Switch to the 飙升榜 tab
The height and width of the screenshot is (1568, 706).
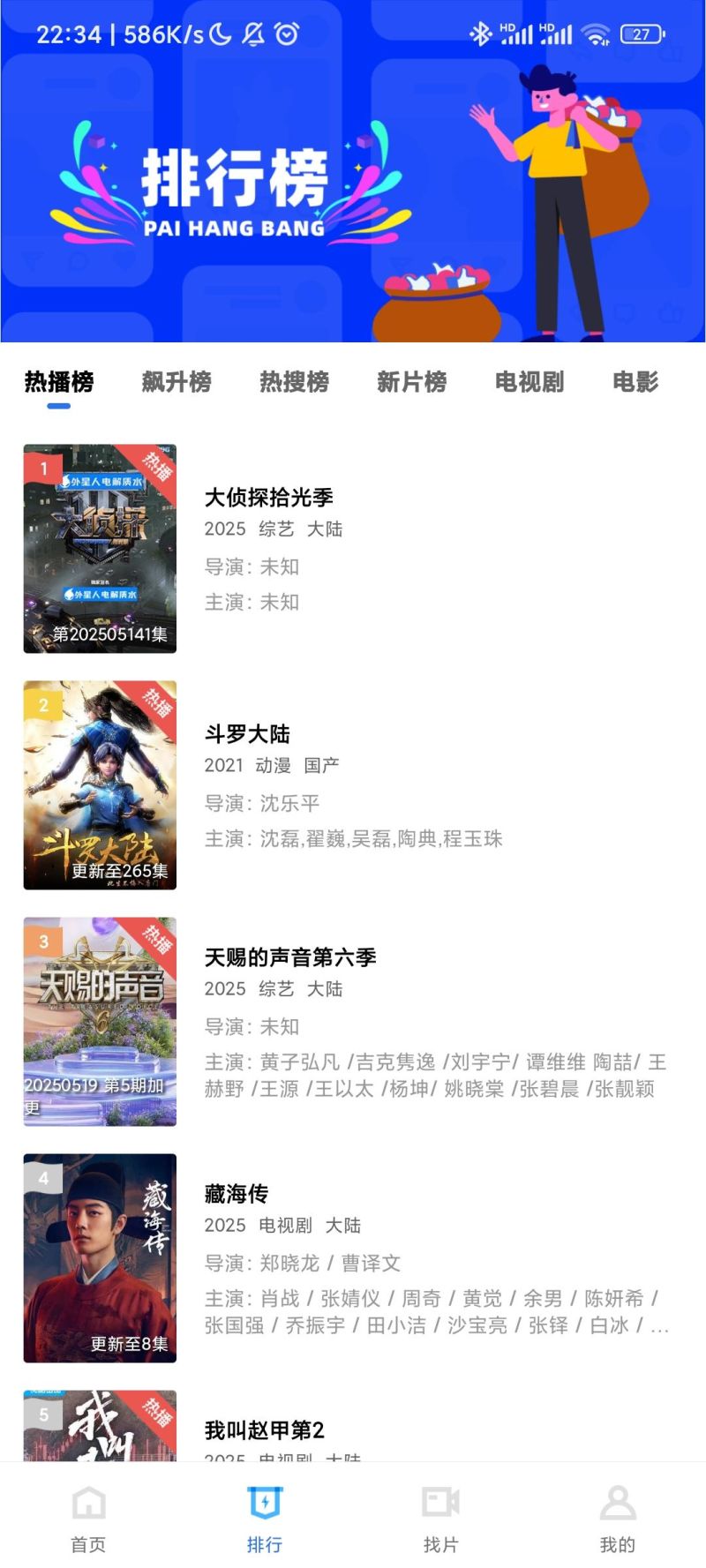coord(176,382)
